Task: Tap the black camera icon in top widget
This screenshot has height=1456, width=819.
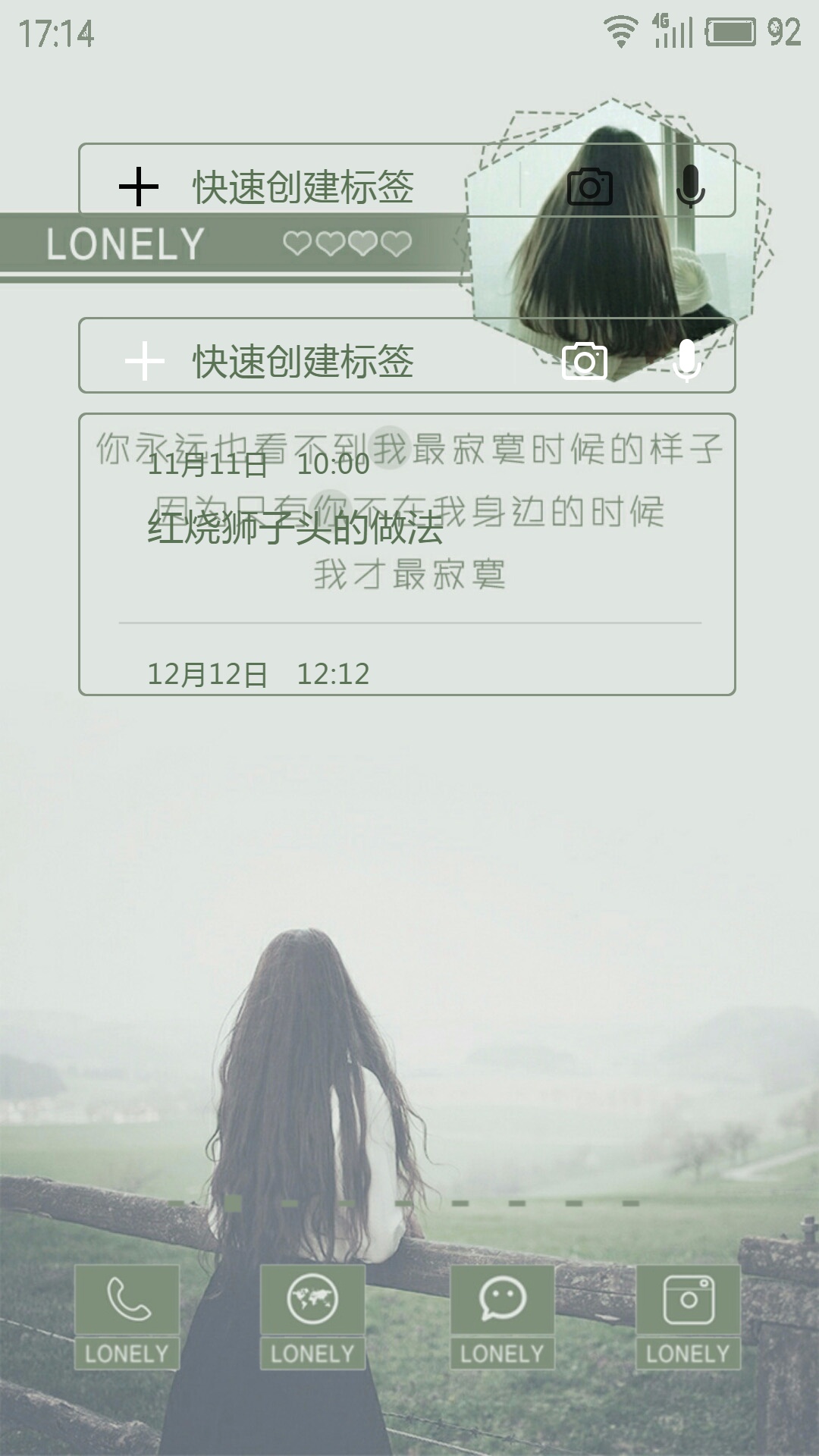Action: click(590, 187)
